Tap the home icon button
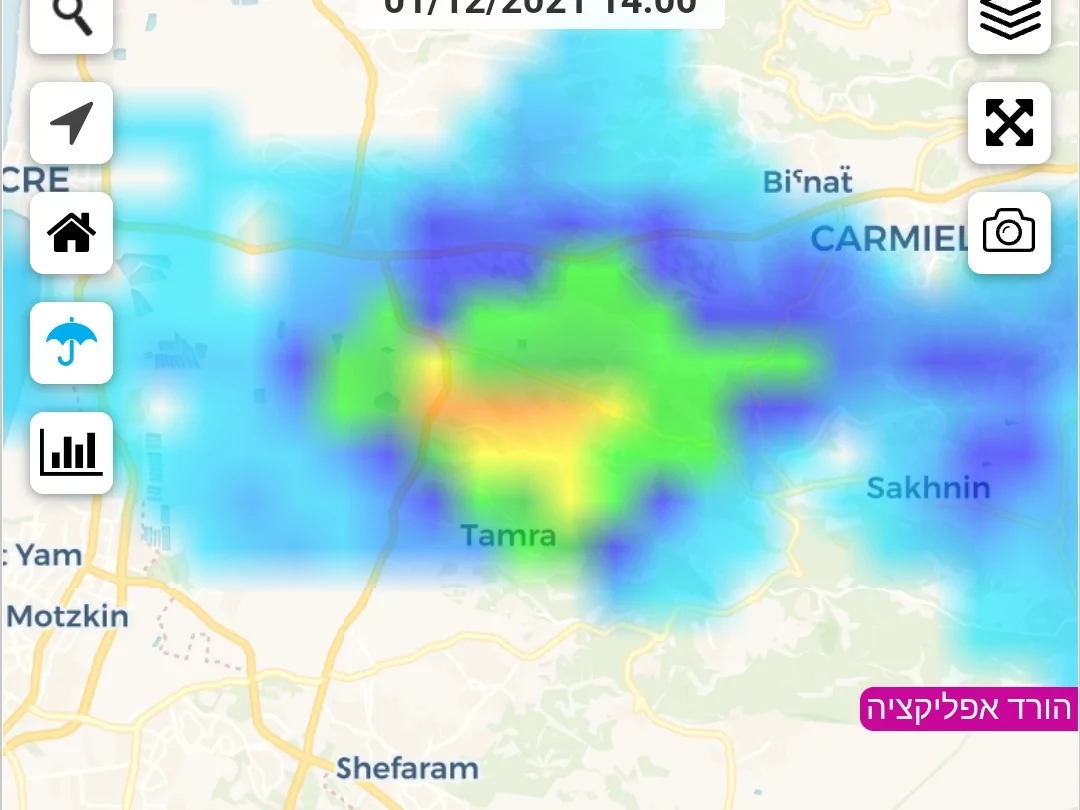Image resolution: width=1080 pixels, height=810 pixels. click(x=71, y=233)
